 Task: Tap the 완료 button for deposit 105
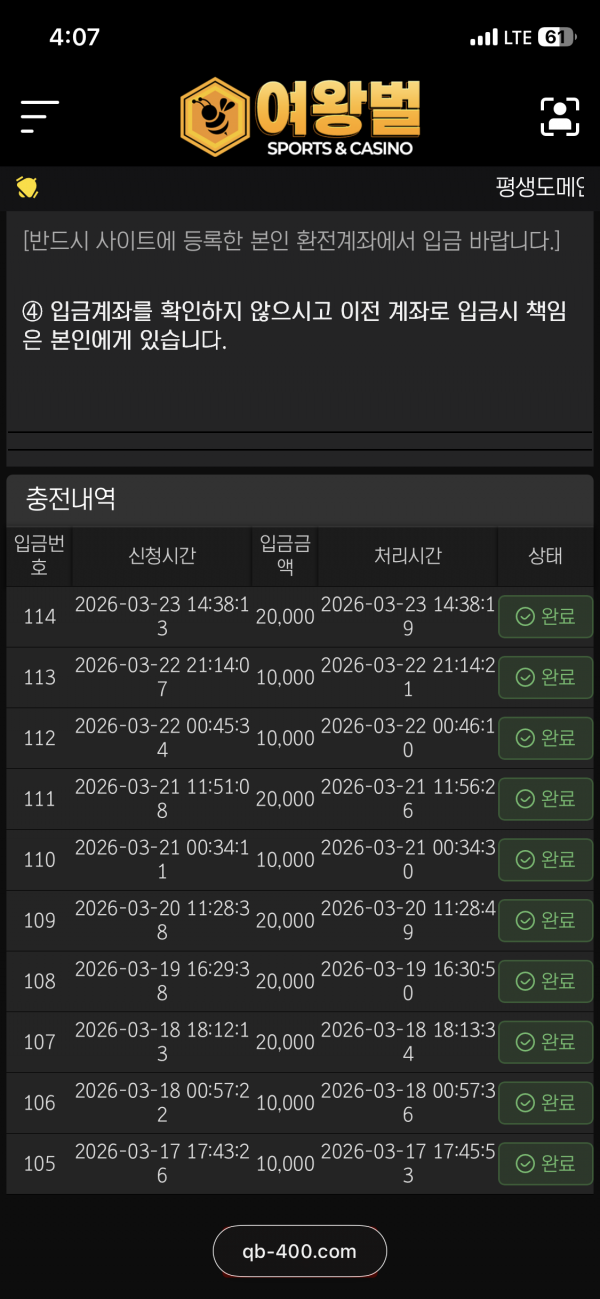pos(546,1163)
